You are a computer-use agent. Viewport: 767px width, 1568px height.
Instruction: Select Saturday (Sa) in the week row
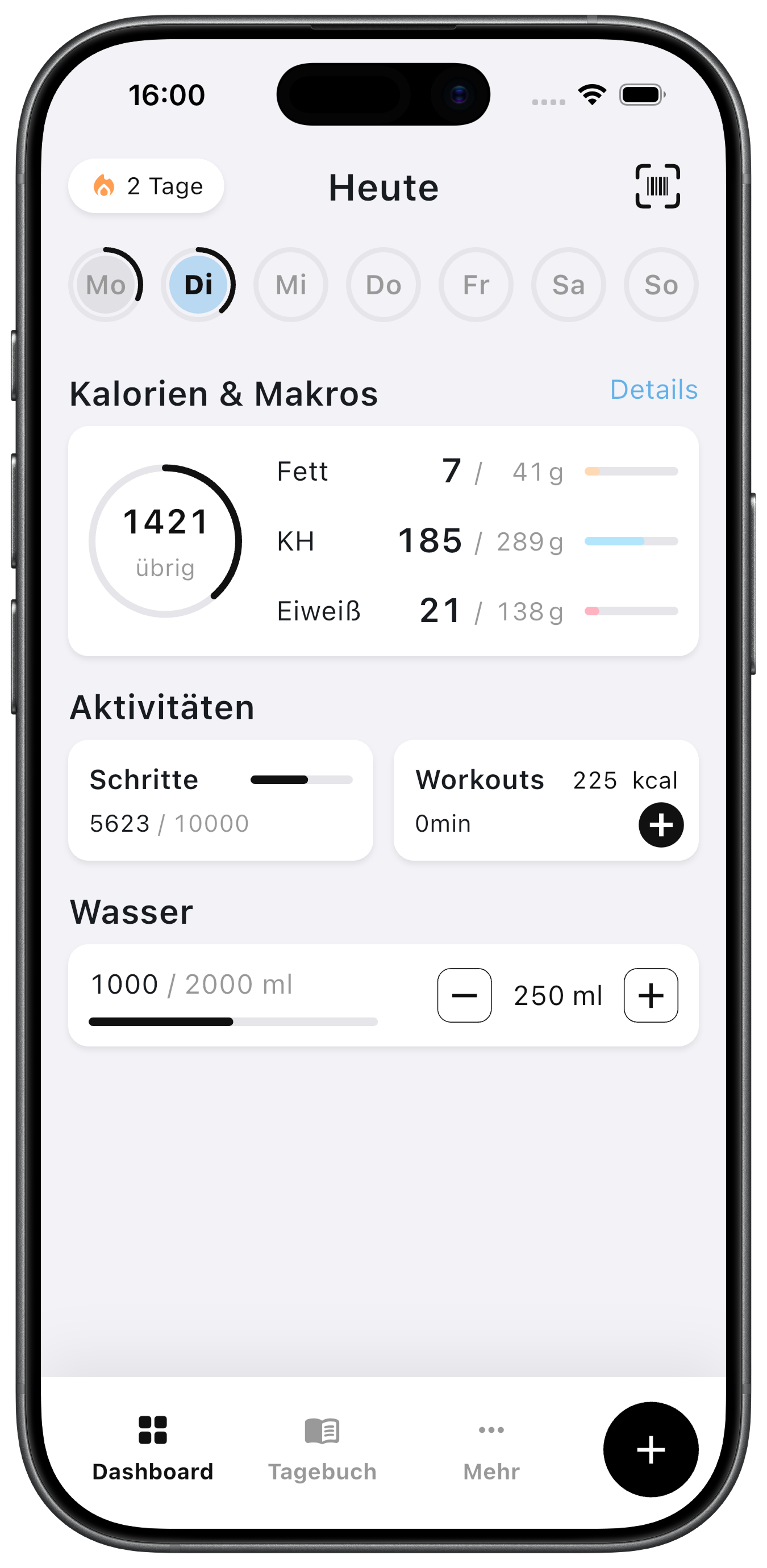click(569, 285)
